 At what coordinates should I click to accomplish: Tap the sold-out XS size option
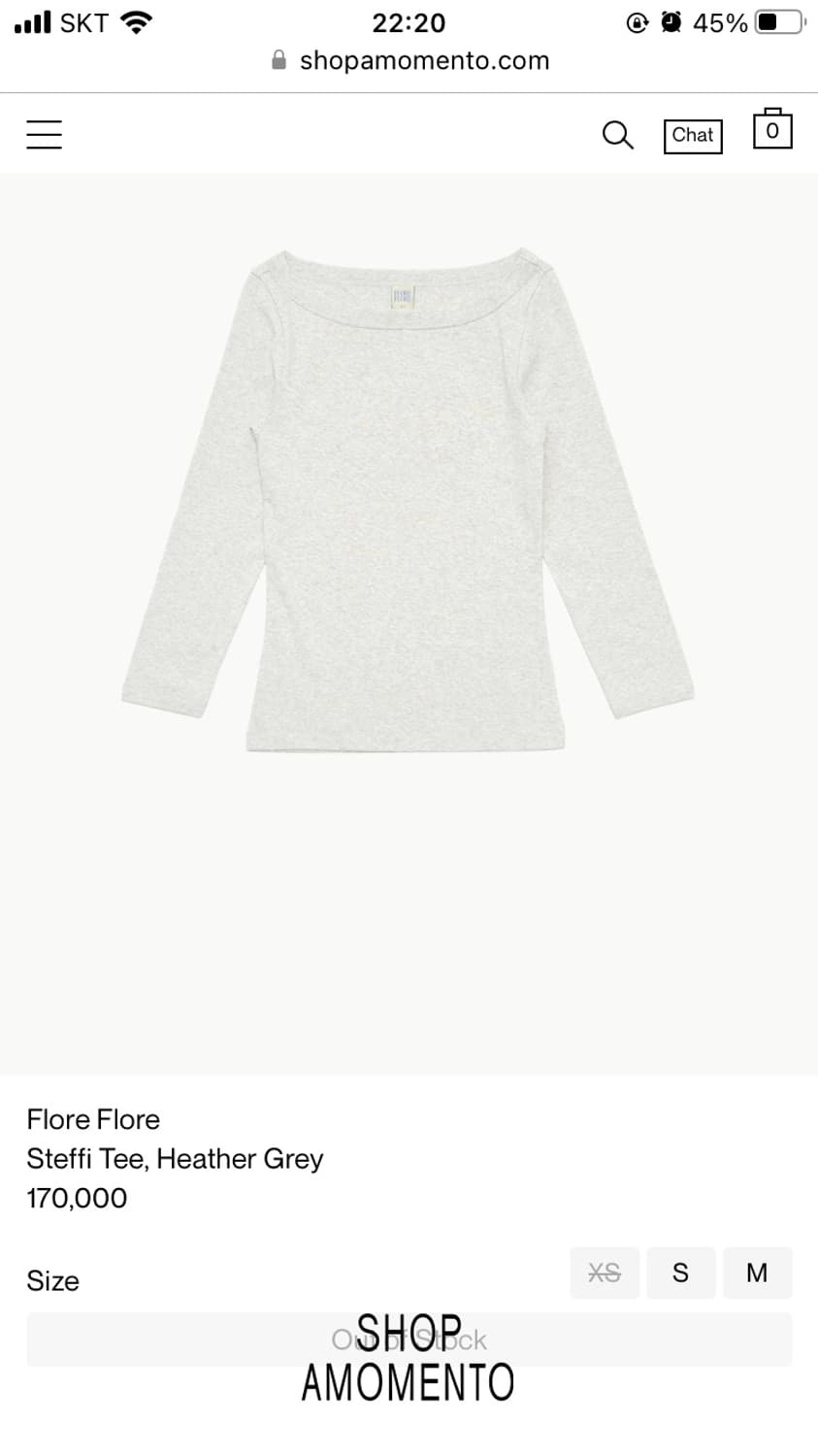604,1273
